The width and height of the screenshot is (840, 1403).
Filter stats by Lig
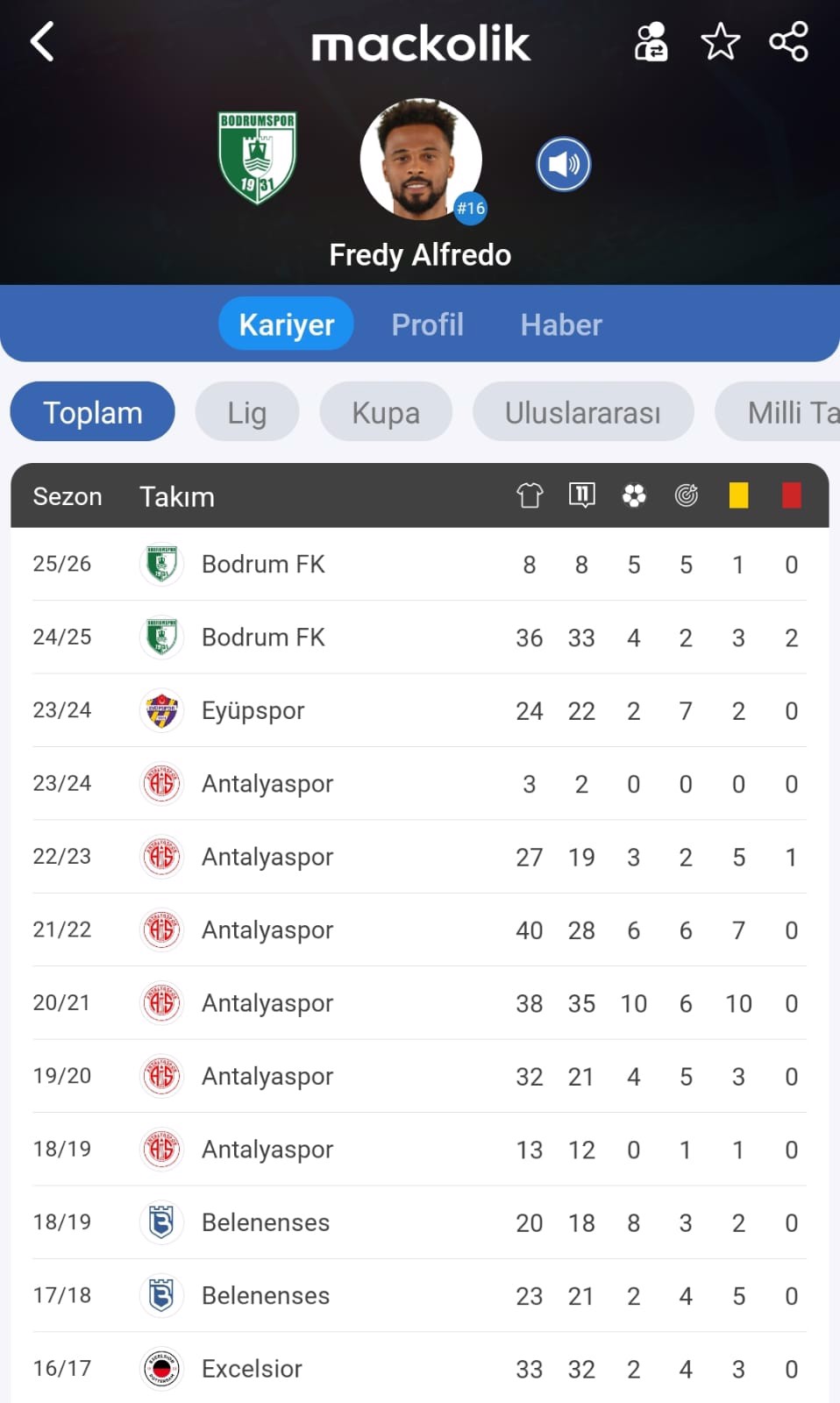click(x=247, y=412)
